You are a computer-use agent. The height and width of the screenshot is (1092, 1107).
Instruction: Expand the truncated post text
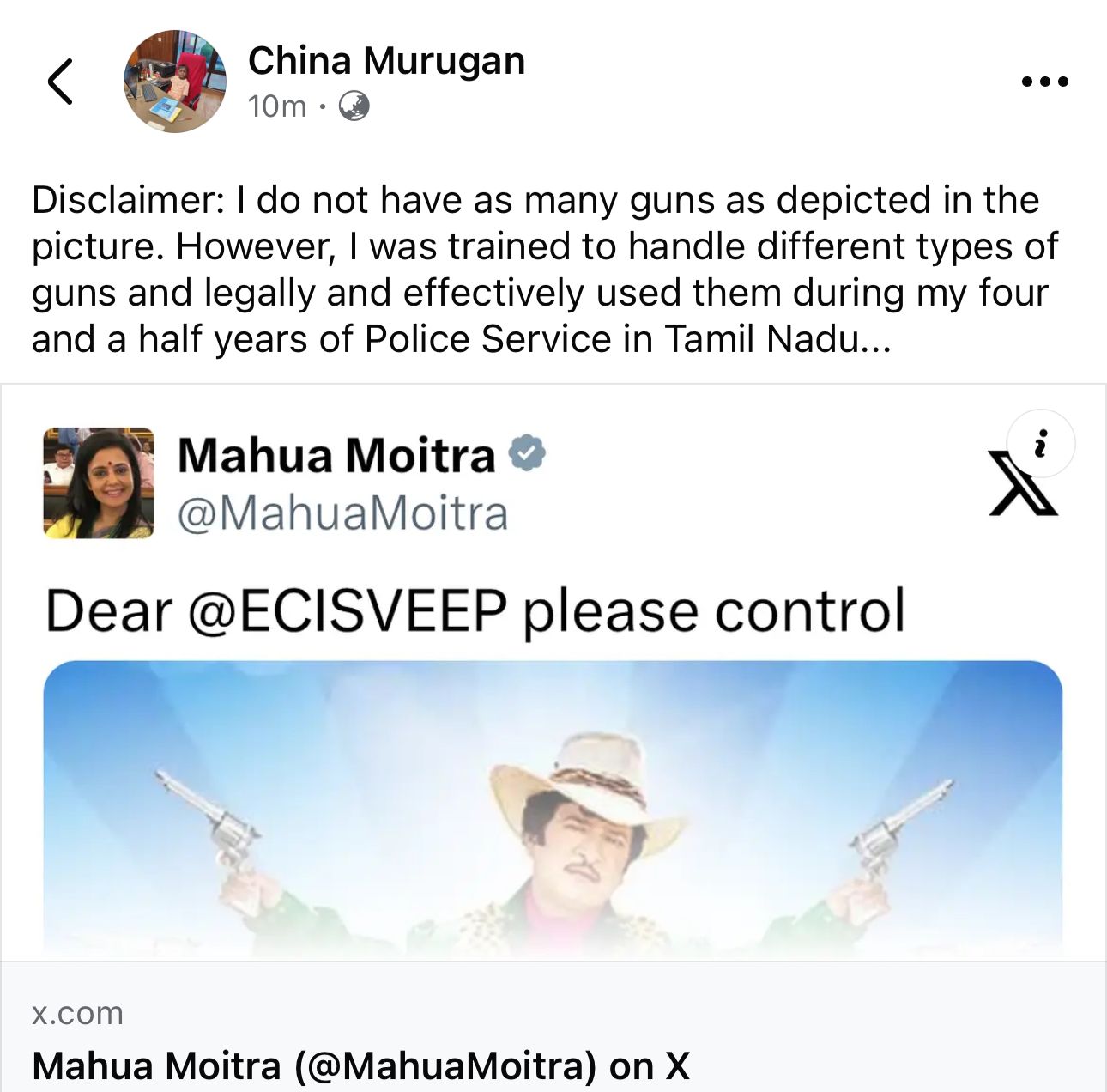(x=875, y=340)
